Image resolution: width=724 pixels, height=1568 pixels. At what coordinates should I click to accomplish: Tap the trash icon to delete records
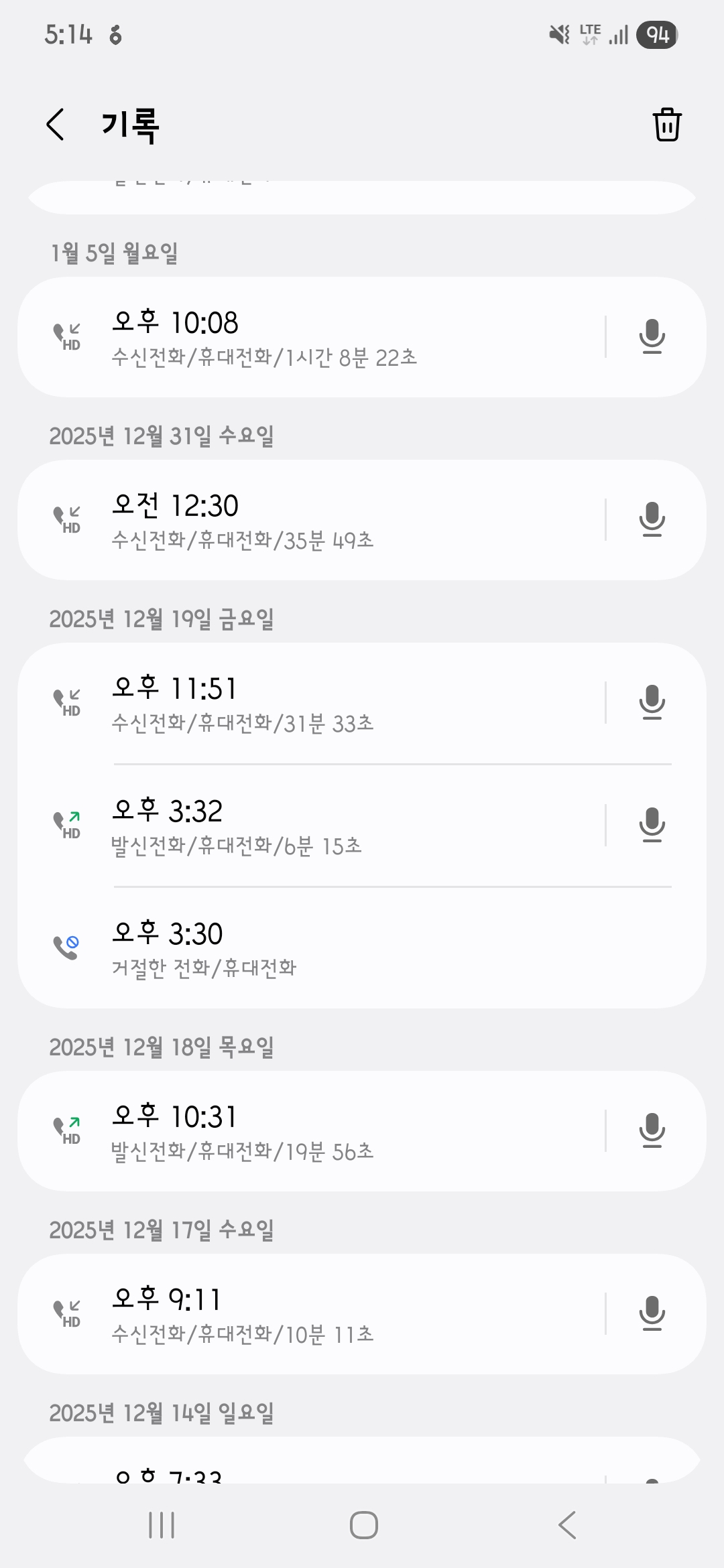pos(667,125)
